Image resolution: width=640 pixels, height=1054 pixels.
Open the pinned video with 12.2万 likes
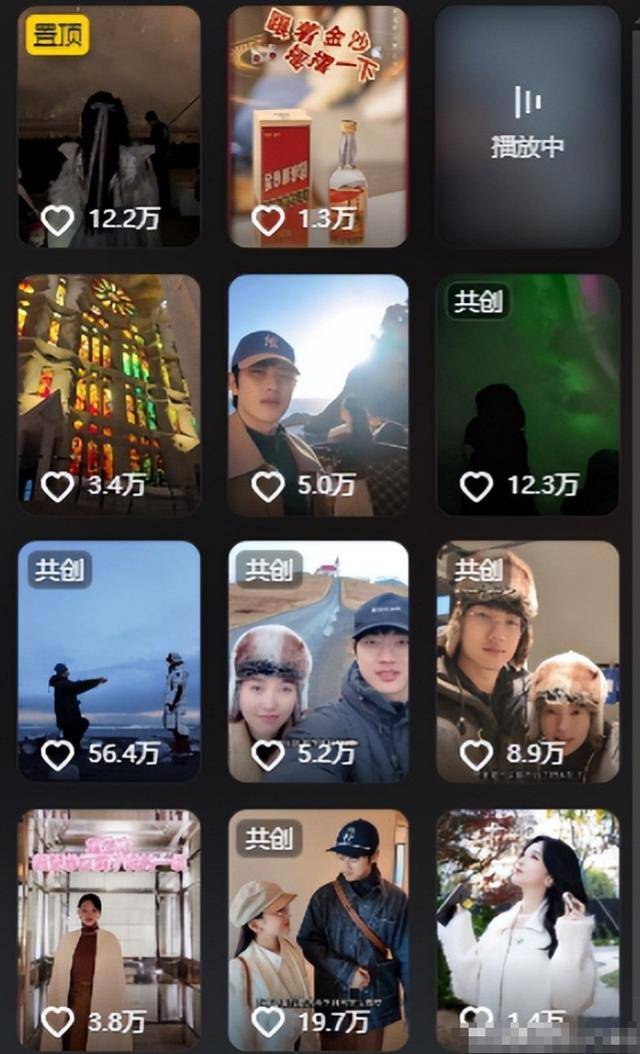point(109,127)
